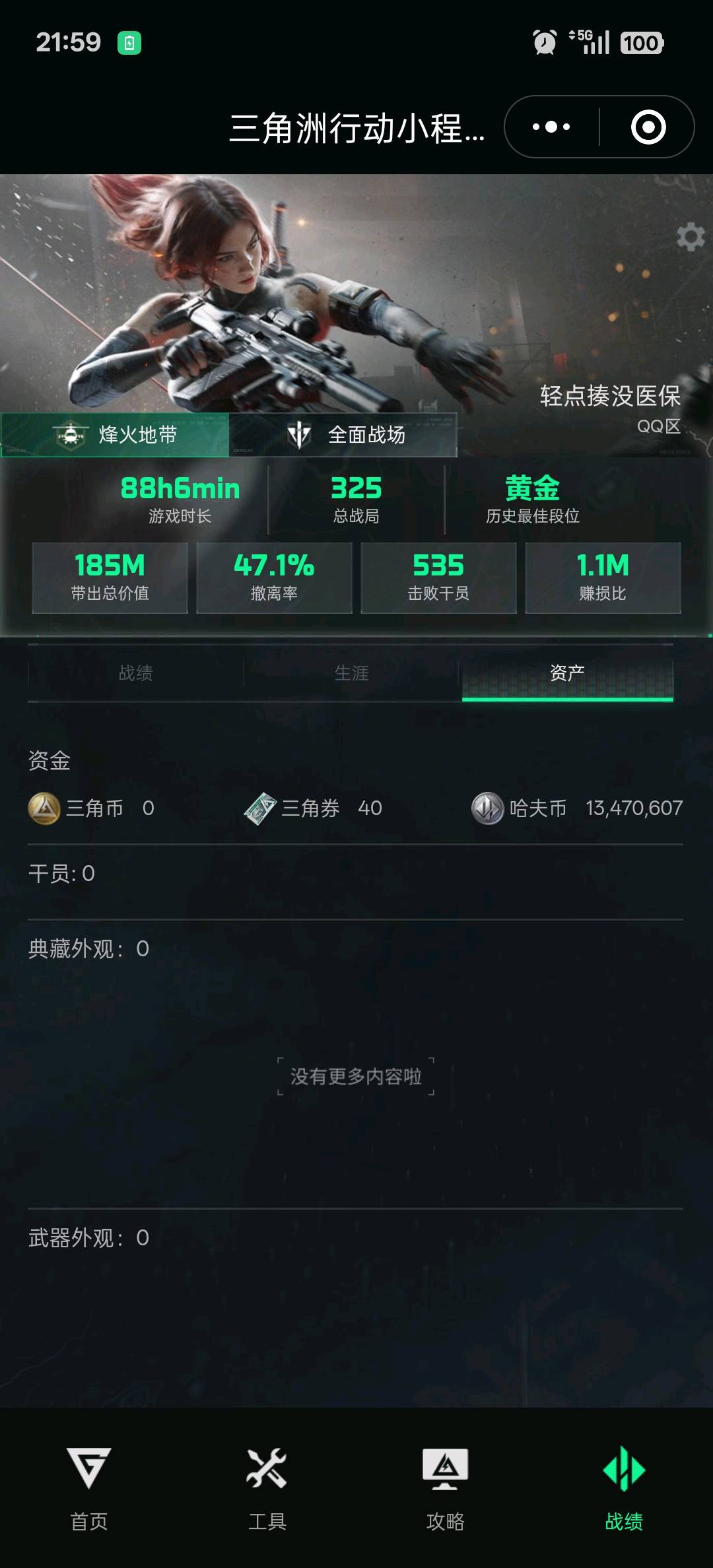Screen dimensions: 713x1568
Task: Select the 资产 tab
Action: [568, 673]
